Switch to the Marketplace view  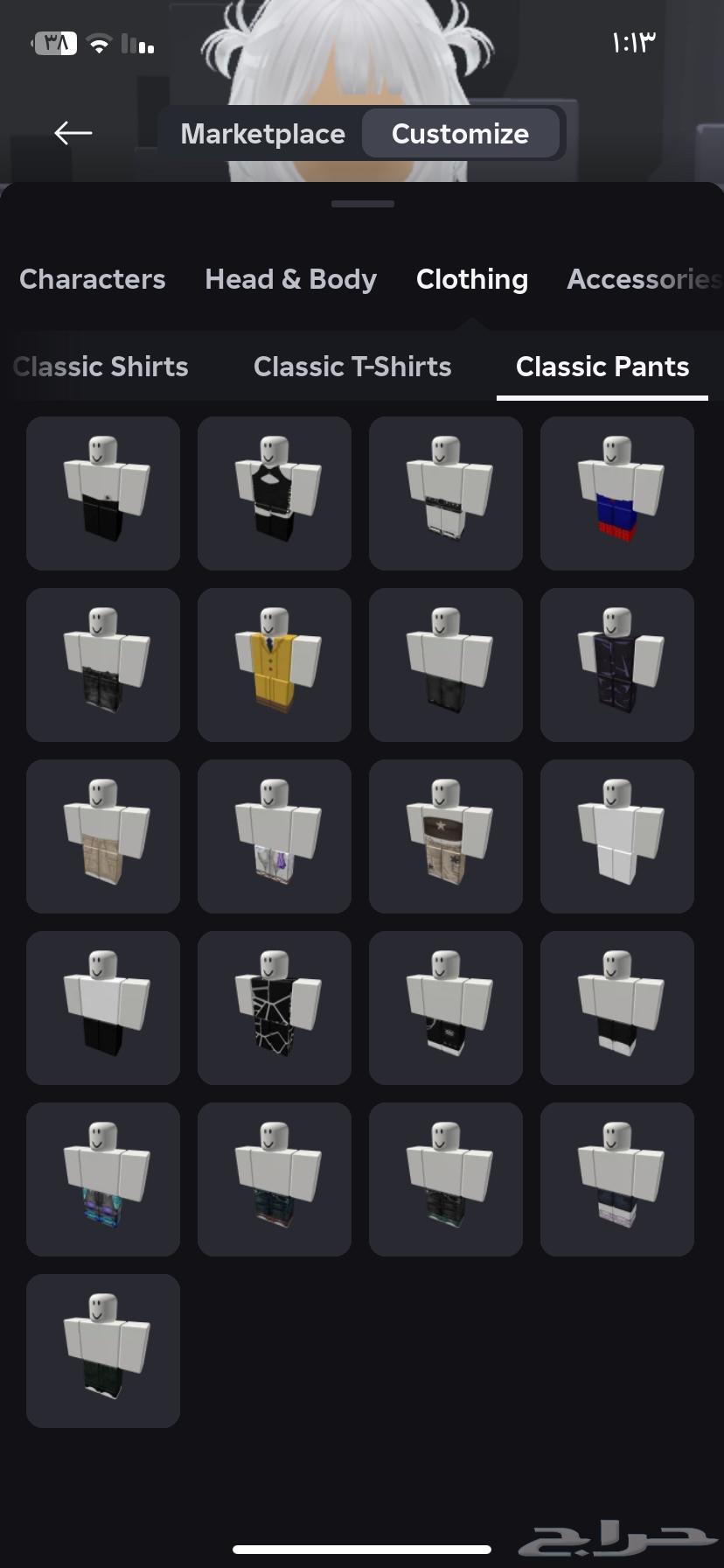pos(262,134)
